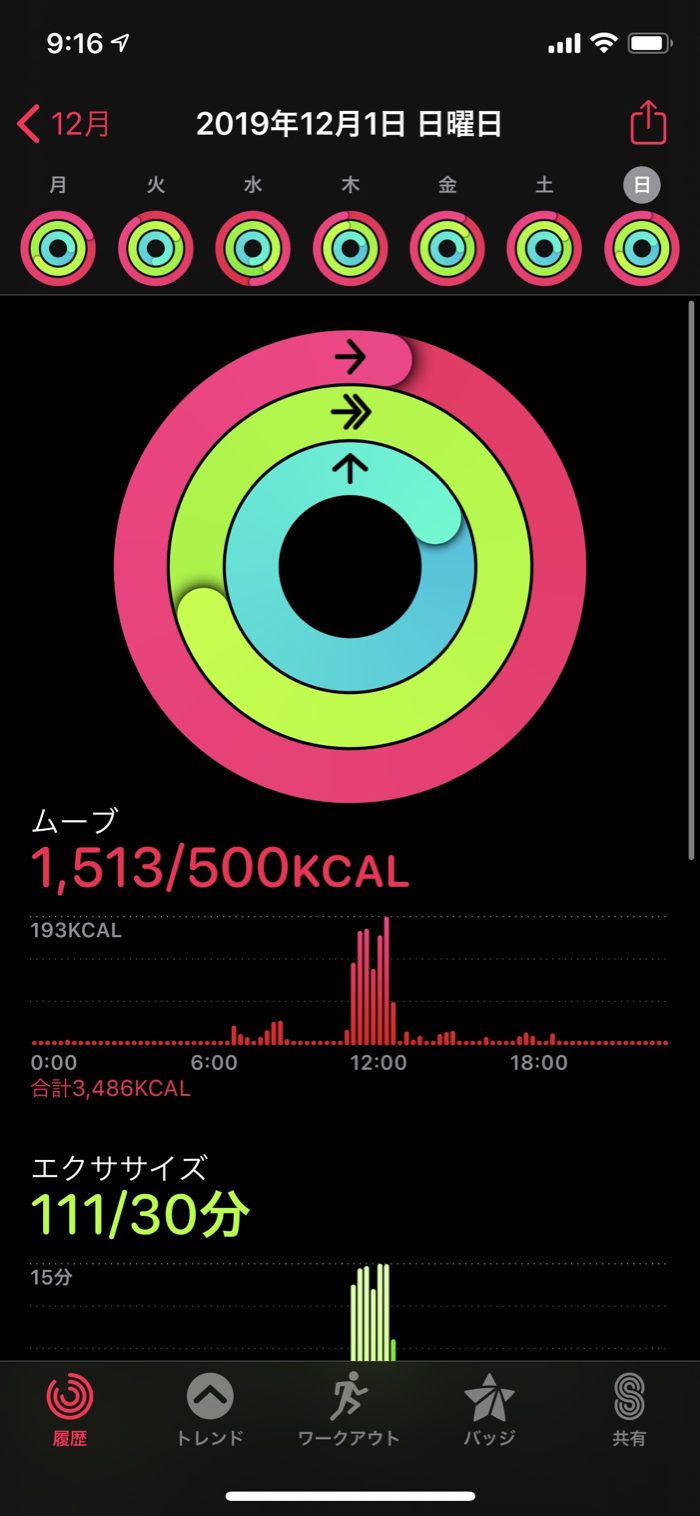Image resolution: width=700 pixels, height=1516 pixels.
Task: Share this day's activity summary
Action: pos(648,124)
